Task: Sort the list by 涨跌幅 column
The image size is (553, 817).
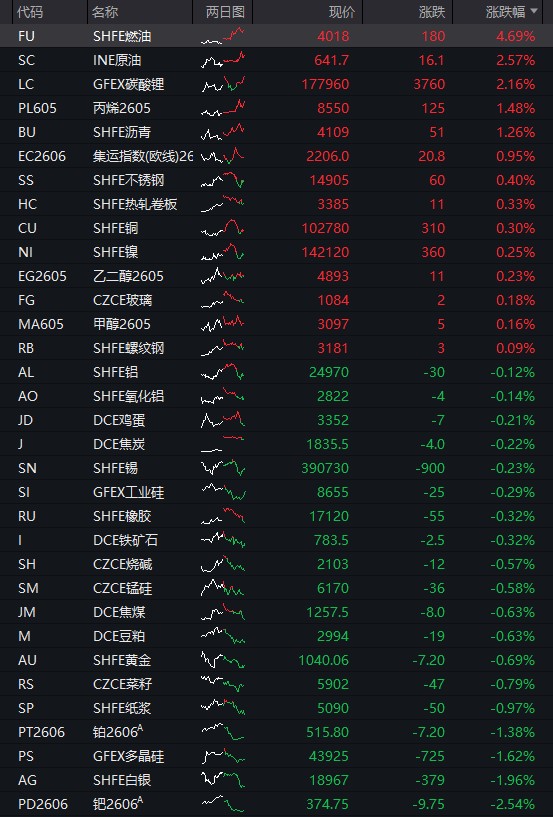Action: pos(503,11)
